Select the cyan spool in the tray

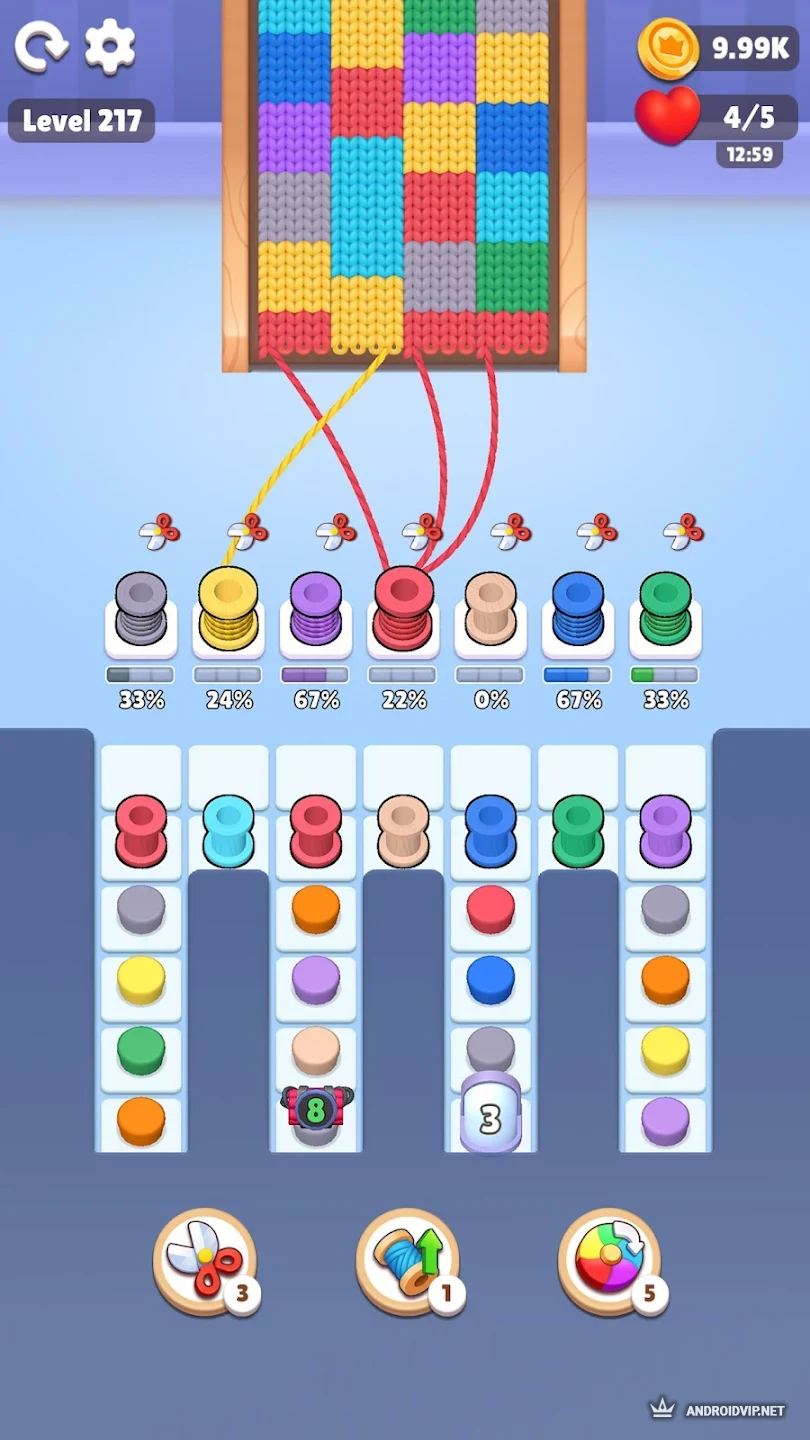229,831
